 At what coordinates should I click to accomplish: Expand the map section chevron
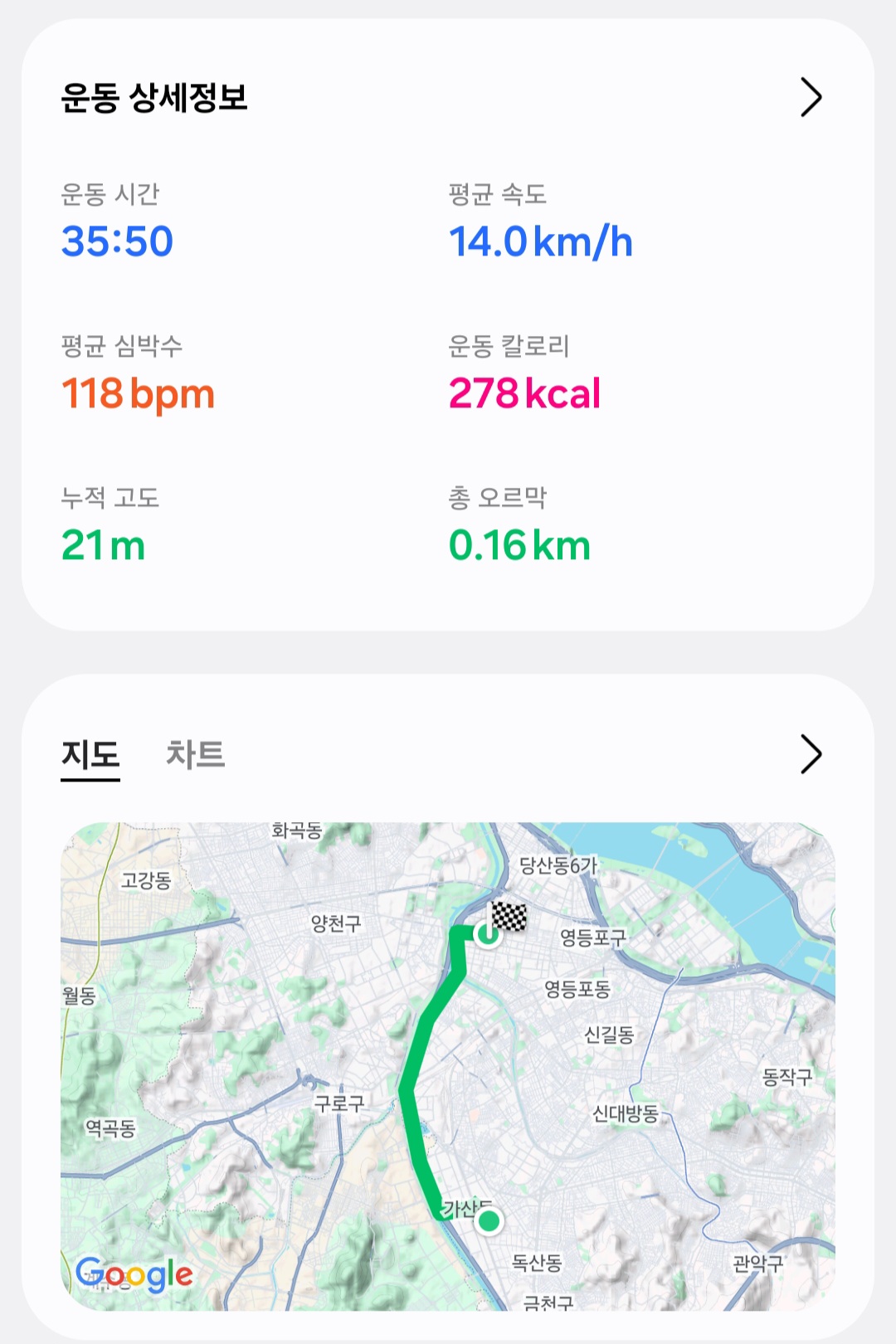point(811,754)
